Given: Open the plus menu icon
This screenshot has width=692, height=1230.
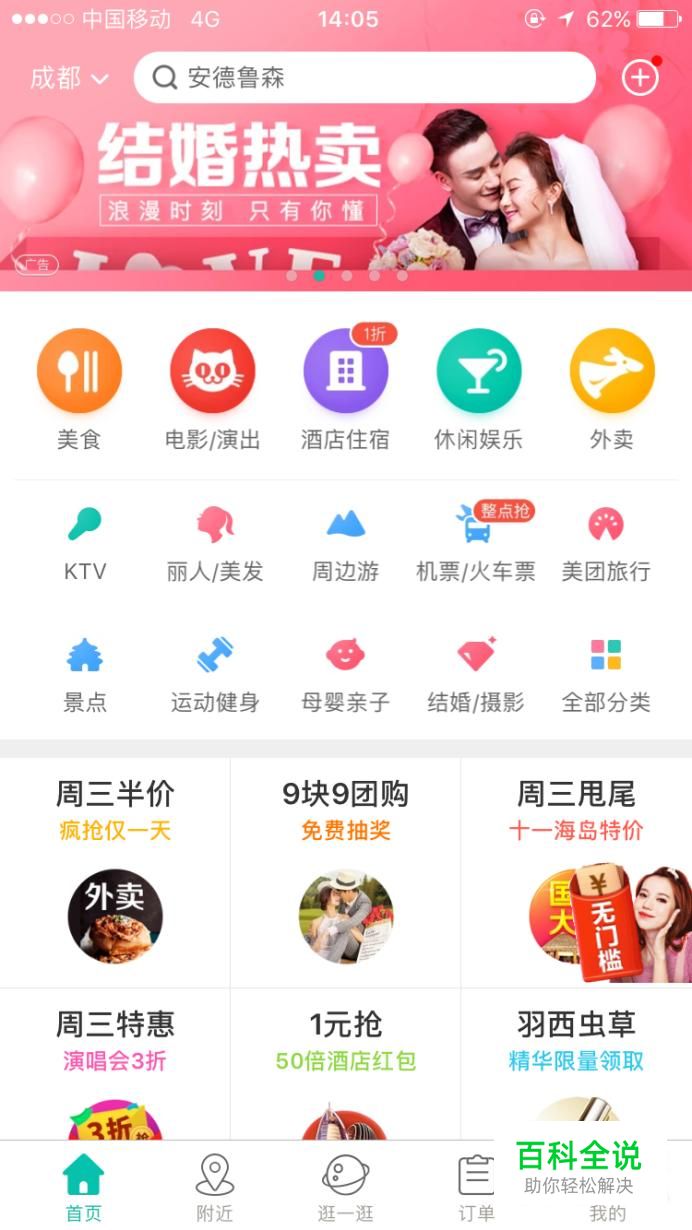Looking at the screenshot, I should 640,77.
